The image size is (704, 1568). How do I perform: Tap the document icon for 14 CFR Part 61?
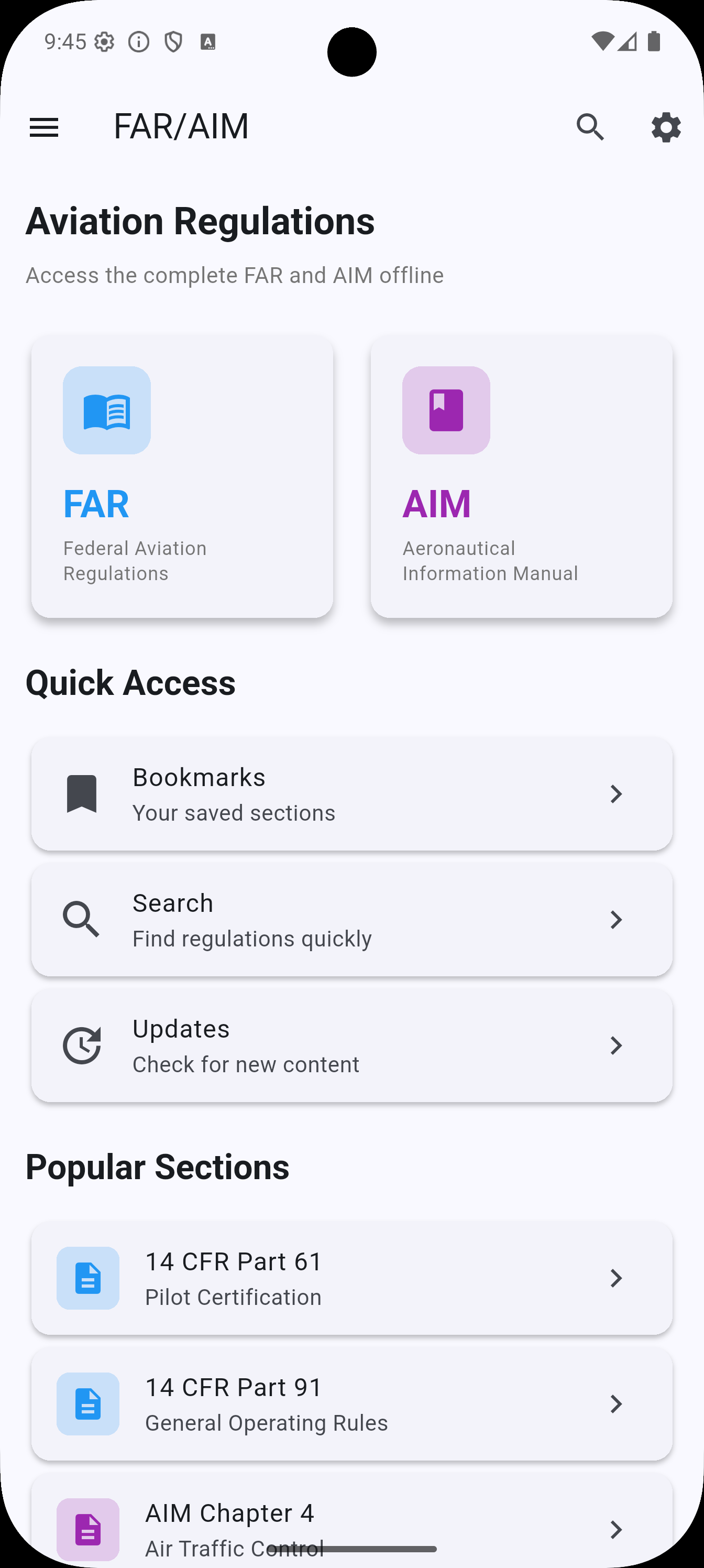tap(87, 1278)
